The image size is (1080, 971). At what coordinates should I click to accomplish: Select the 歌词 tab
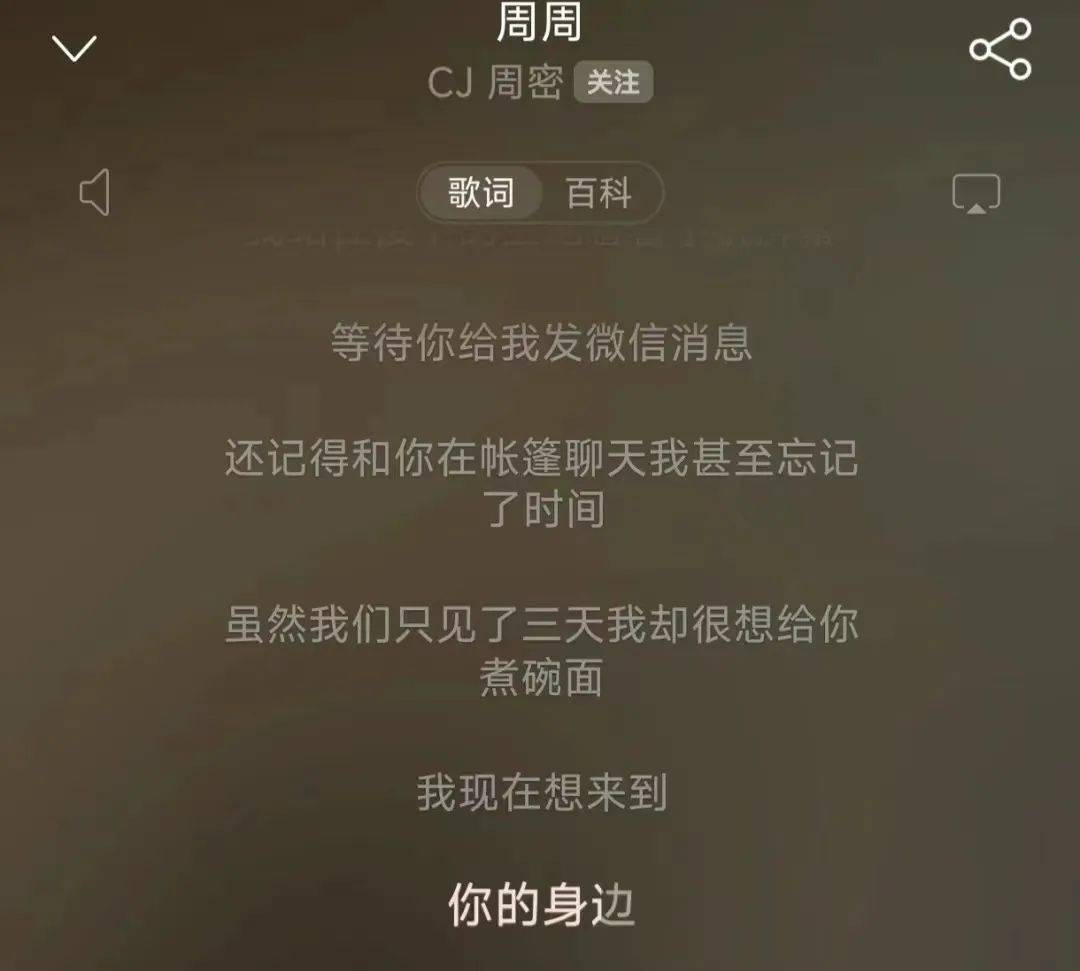pyautogui.click(x=481, y=192)
